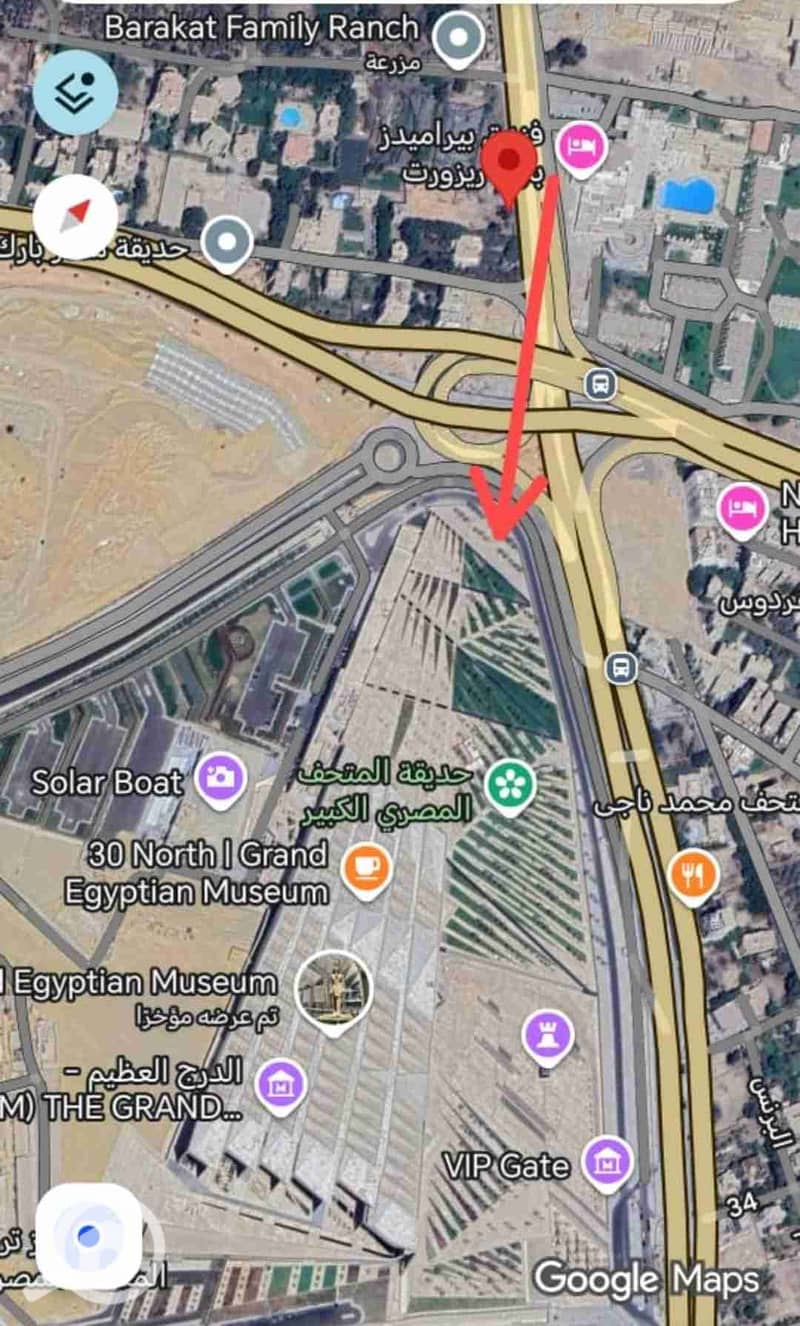Open the map layers button
The image size is (800, 1326).
(x=75, y=91)
